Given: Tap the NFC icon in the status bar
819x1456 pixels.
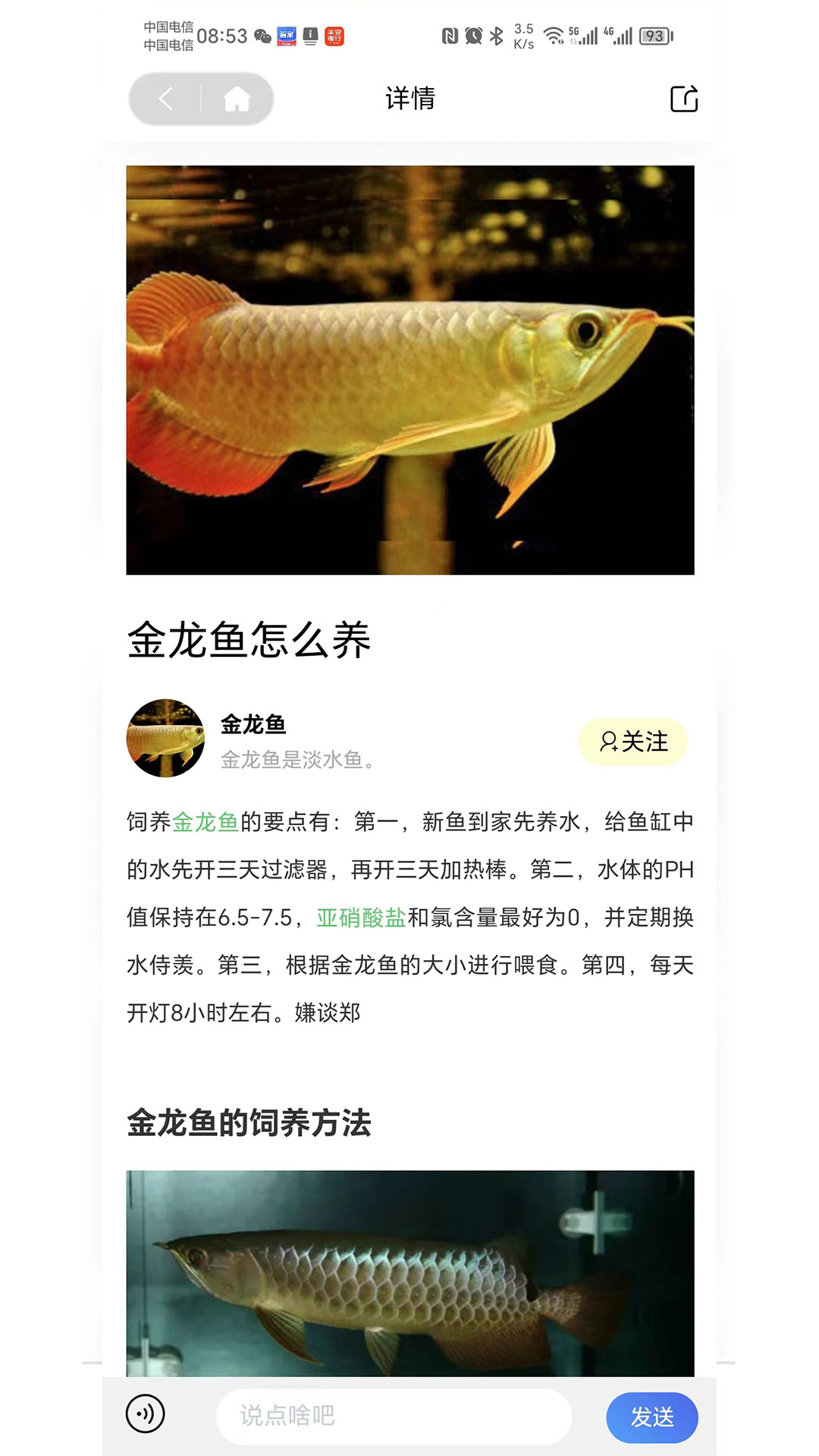Looking at the screenshot, I should [450, 36].
